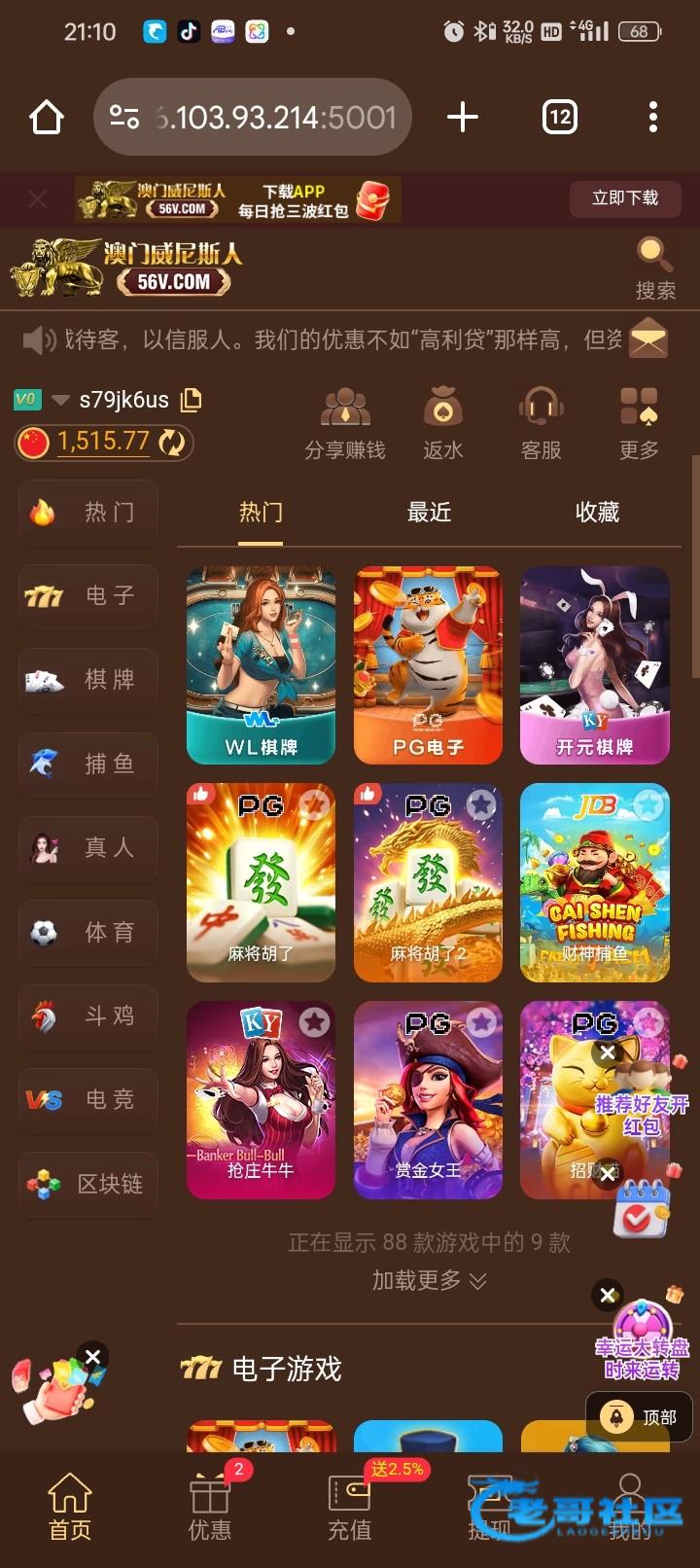The image size is (700, 1568).
Task: Select the 电子 category in sidebar
Action: pyautogui.click(x=88, y=595)
